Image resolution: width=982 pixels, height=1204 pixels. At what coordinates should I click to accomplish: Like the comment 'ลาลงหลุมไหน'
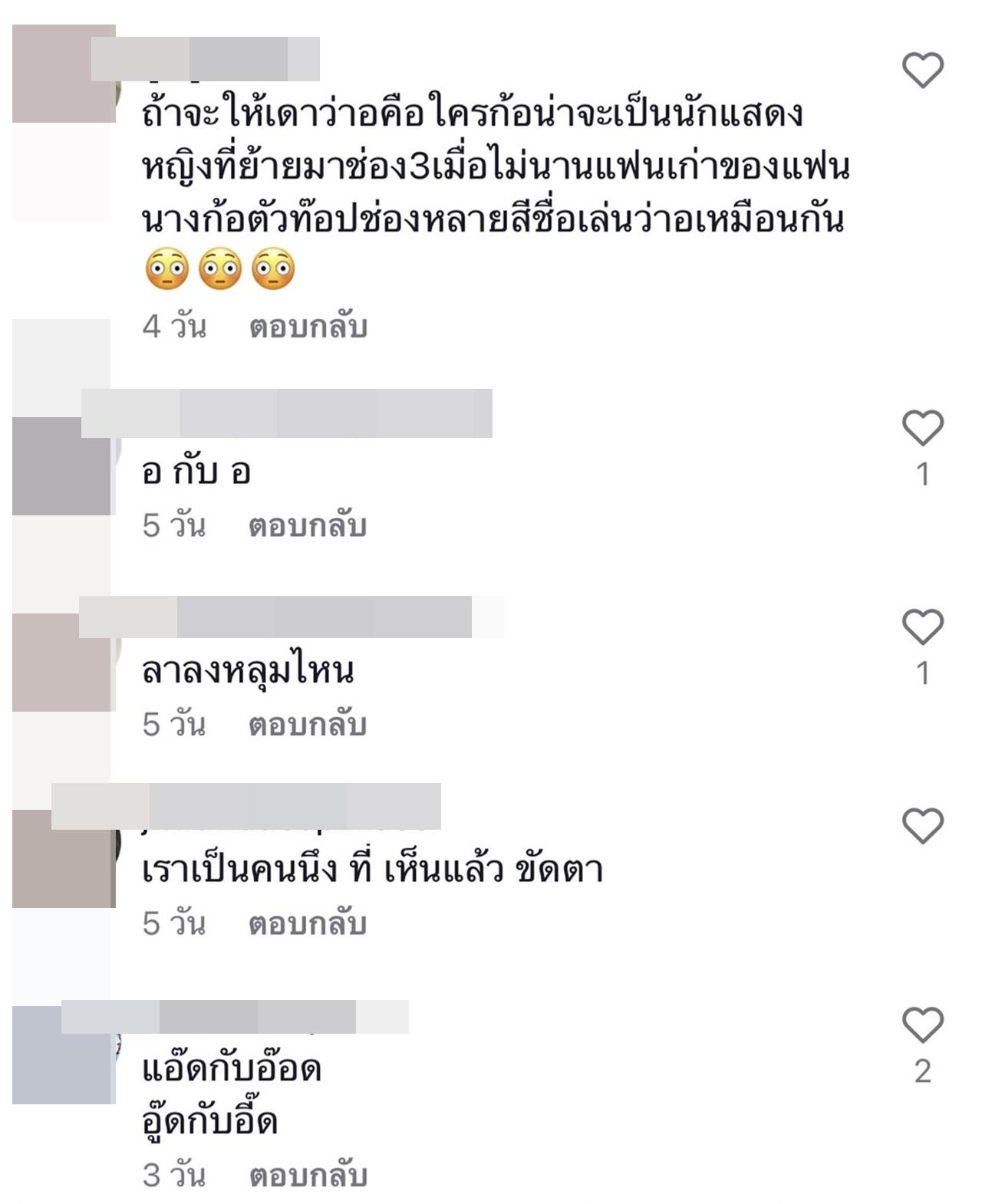(x=922, y=627)
